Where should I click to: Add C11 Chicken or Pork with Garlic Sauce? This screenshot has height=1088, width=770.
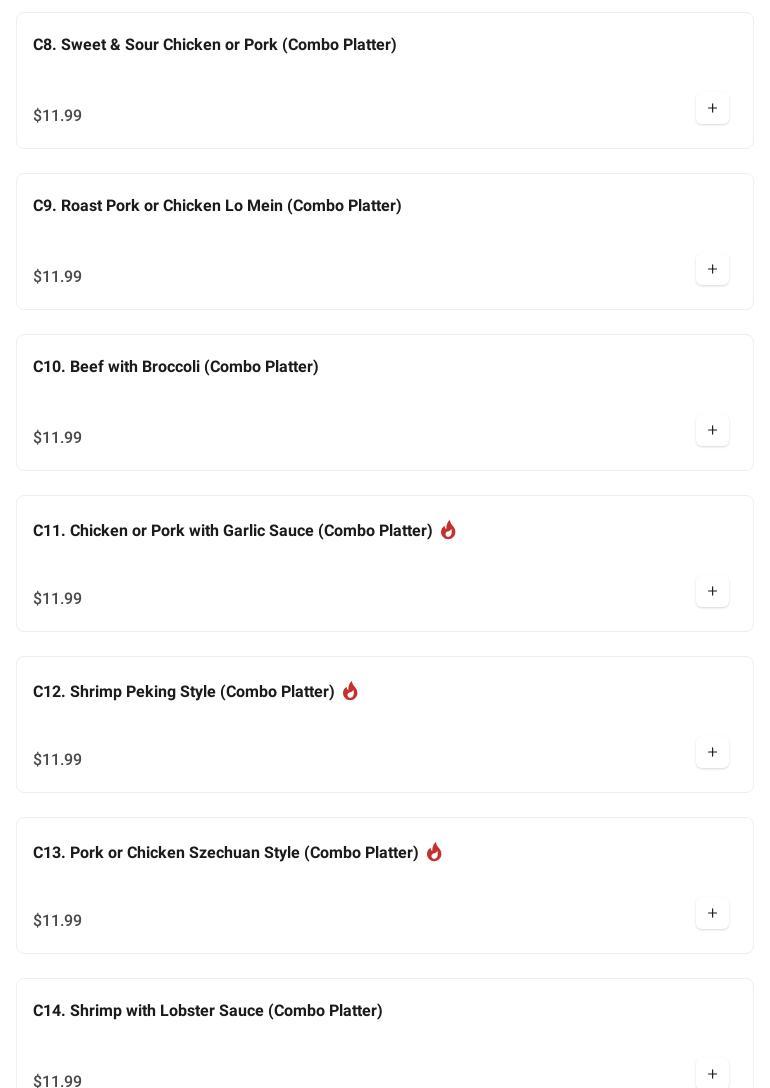coord(712,591)
